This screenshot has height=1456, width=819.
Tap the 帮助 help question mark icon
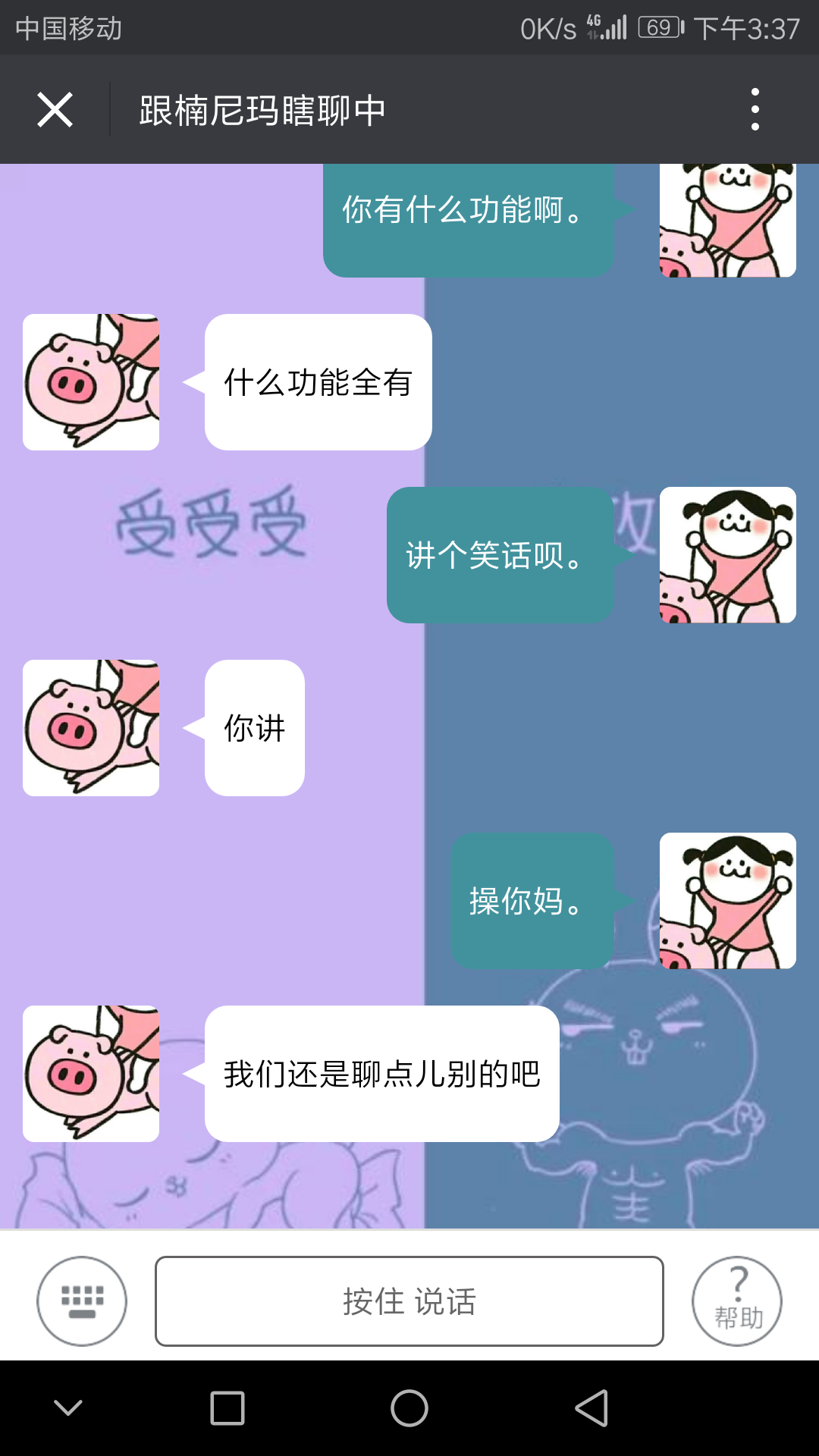[x=736, y=1301]
